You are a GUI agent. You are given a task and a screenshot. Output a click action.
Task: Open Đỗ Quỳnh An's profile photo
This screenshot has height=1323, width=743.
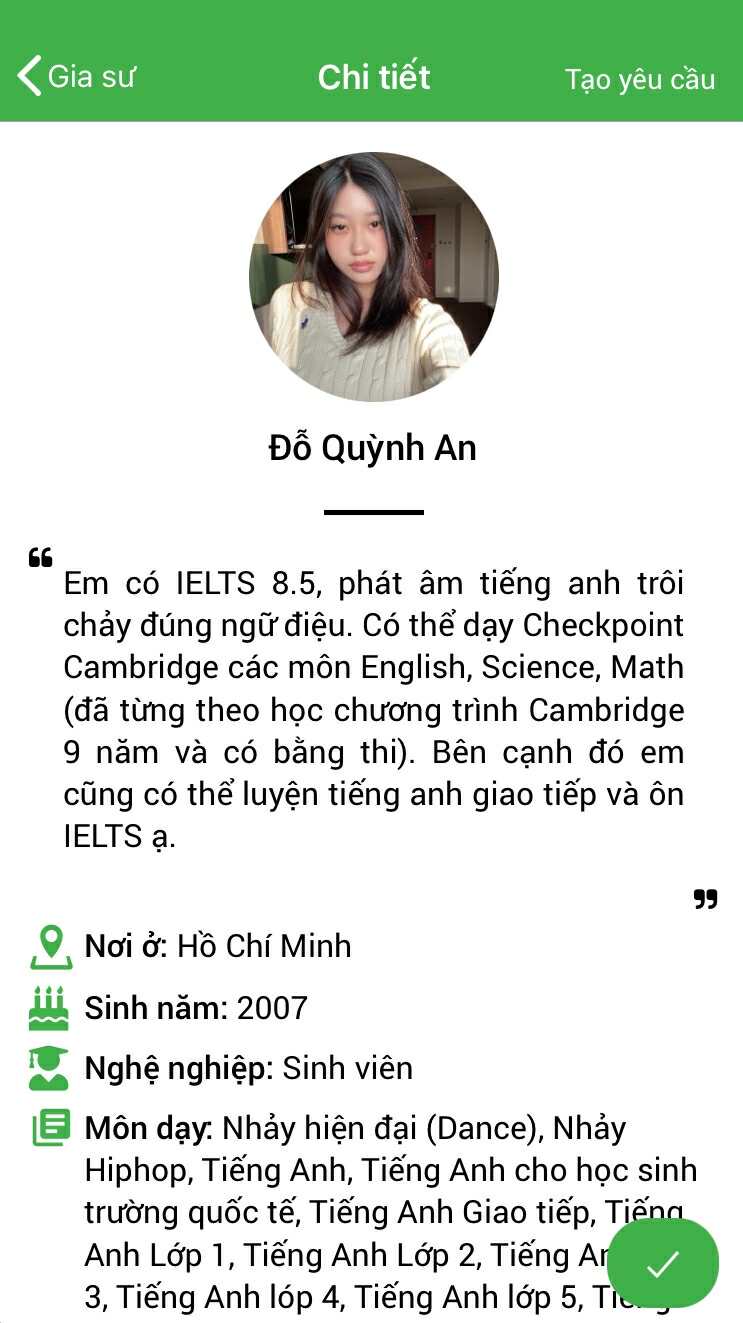pyautogui.click(x=373, y=277)
